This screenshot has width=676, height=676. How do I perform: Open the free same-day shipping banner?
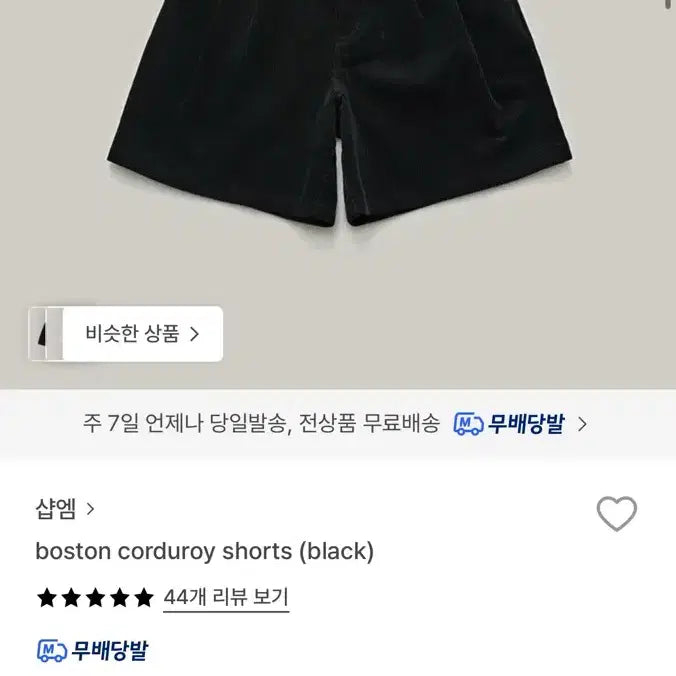tap(336, 424)
